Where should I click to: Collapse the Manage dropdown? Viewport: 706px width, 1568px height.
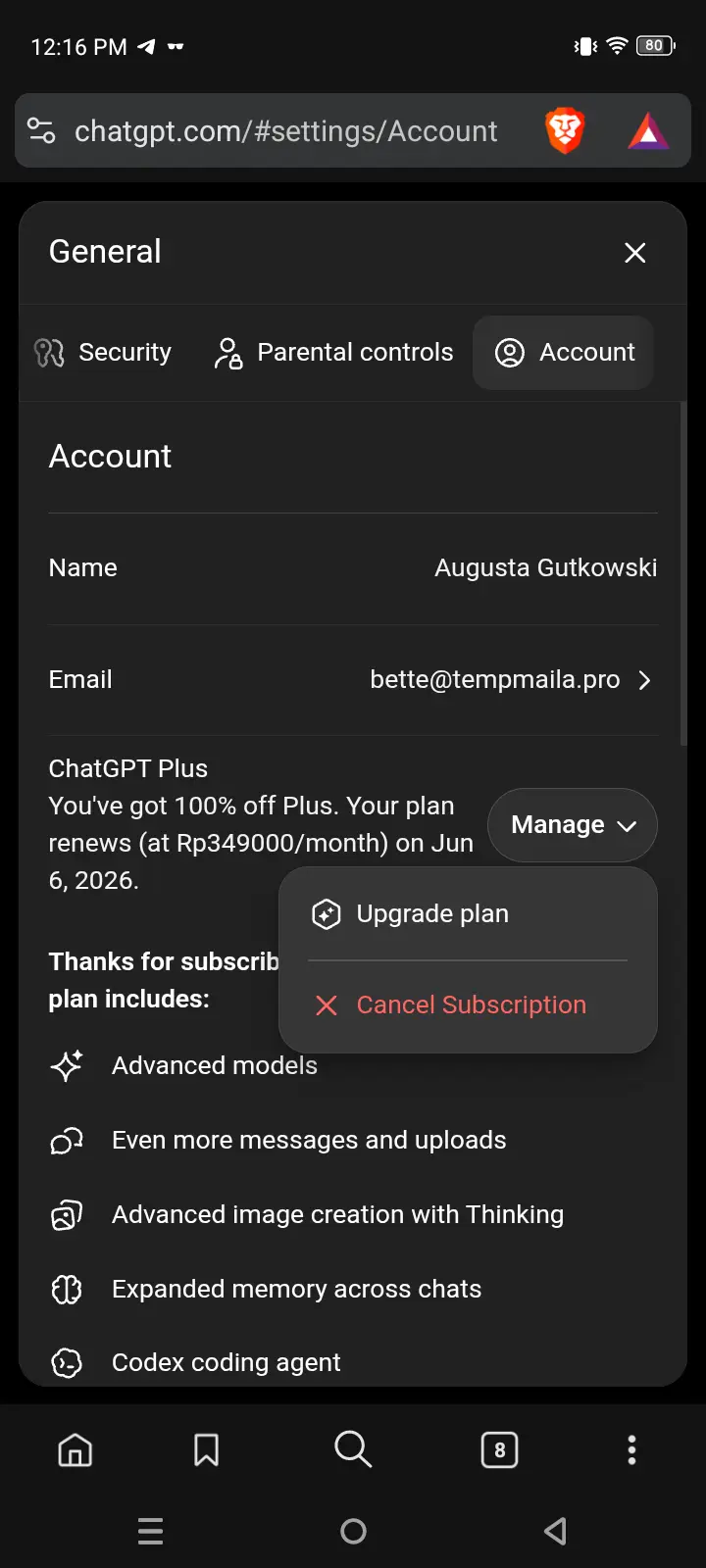(x=573, y=825)
